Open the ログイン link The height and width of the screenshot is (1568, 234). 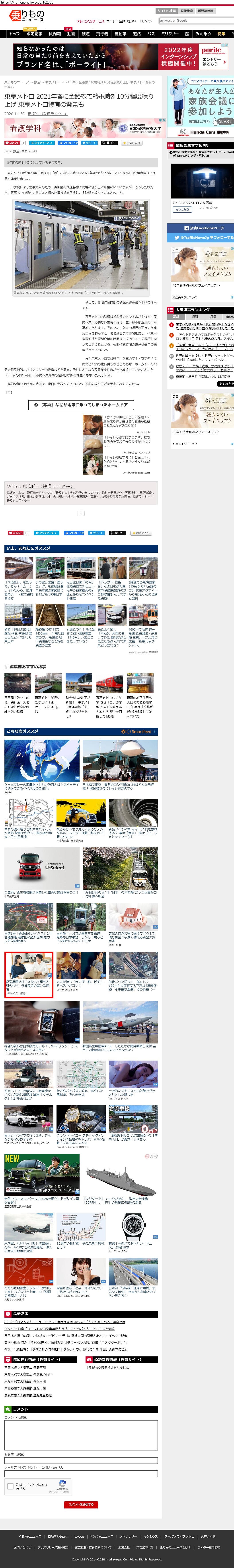(146, 21)
